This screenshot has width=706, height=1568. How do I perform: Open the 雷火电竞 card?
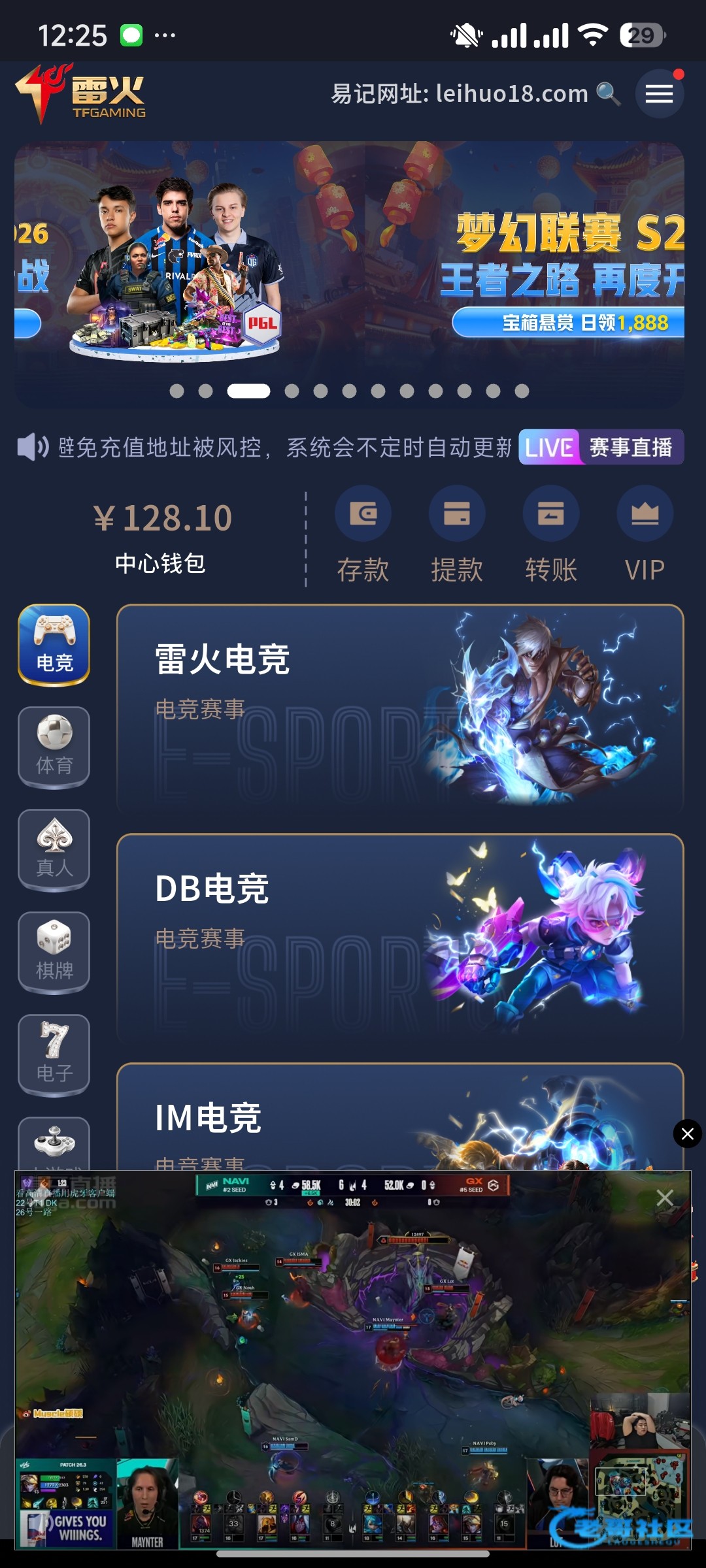click(x=400, y=709)
